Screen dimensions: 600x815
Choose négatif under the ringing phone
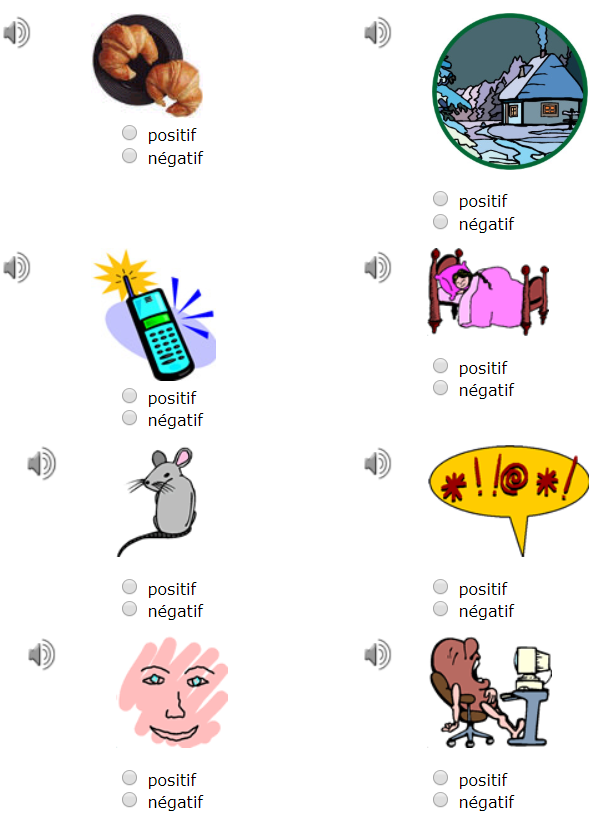click(129, 419)
